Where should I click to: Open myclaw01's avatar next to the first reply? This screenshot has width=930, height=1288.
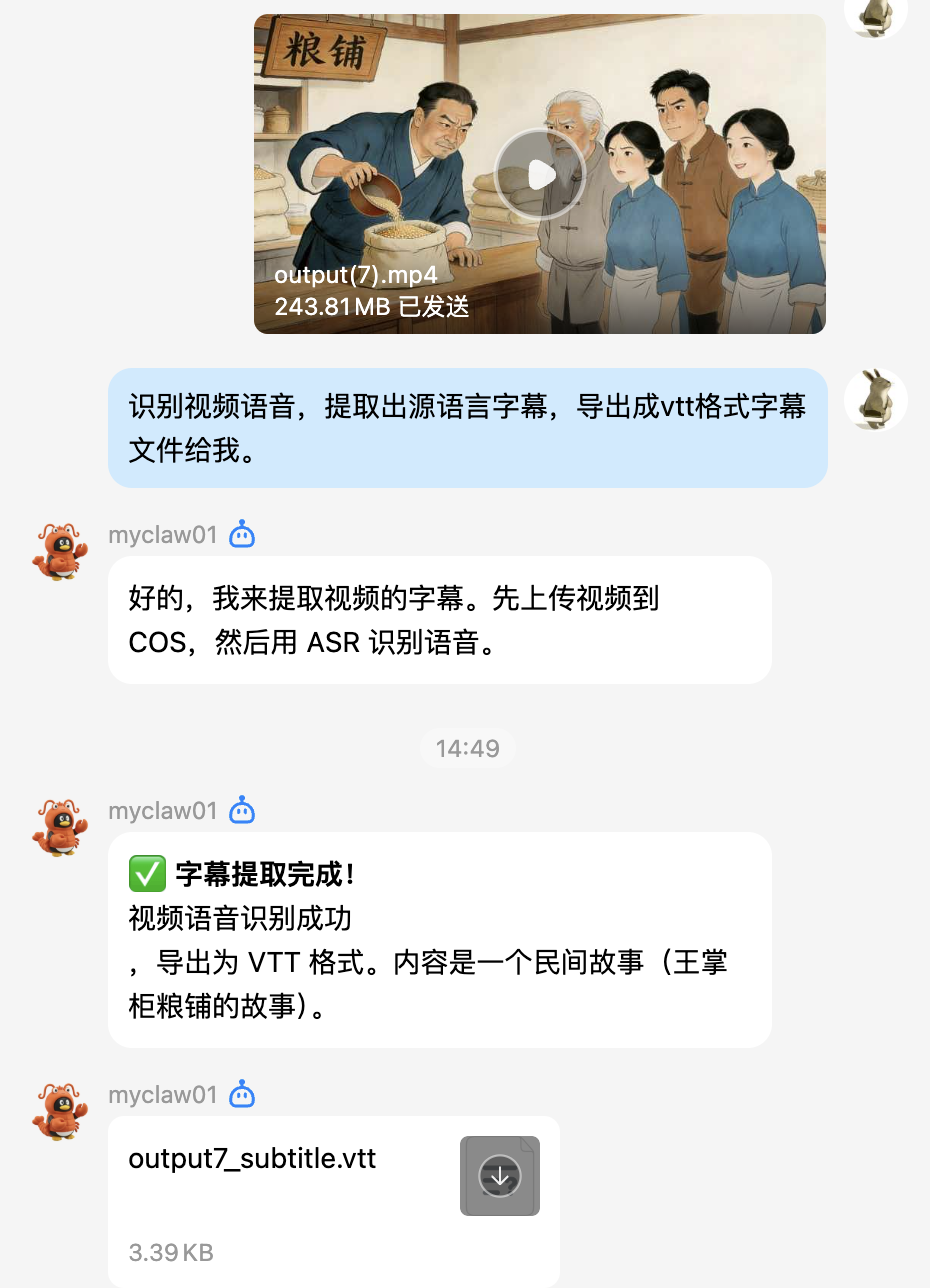click(58, 550)
